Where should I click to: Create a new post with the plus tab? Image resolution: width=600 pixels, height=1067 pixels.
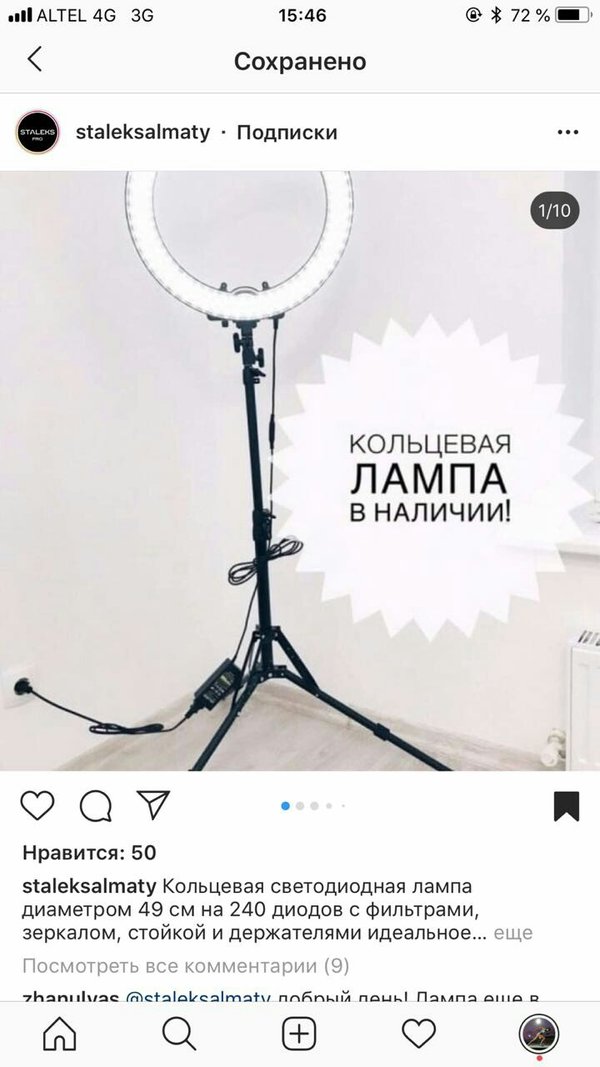pos(299,1033)
